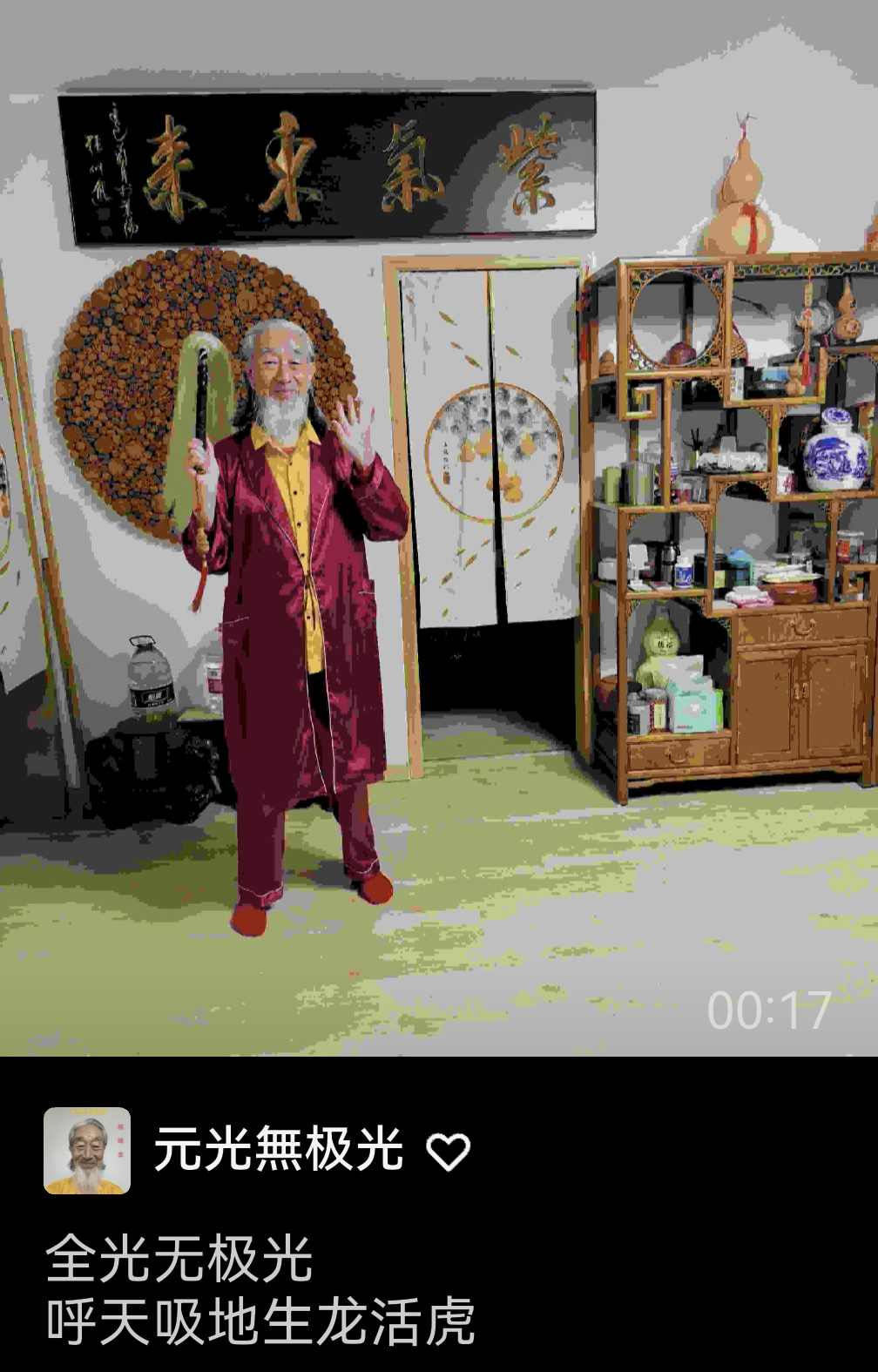878x1372 pixels.
Task: Open the 元光無极光 username
Action: click(x=278, y=1149)
